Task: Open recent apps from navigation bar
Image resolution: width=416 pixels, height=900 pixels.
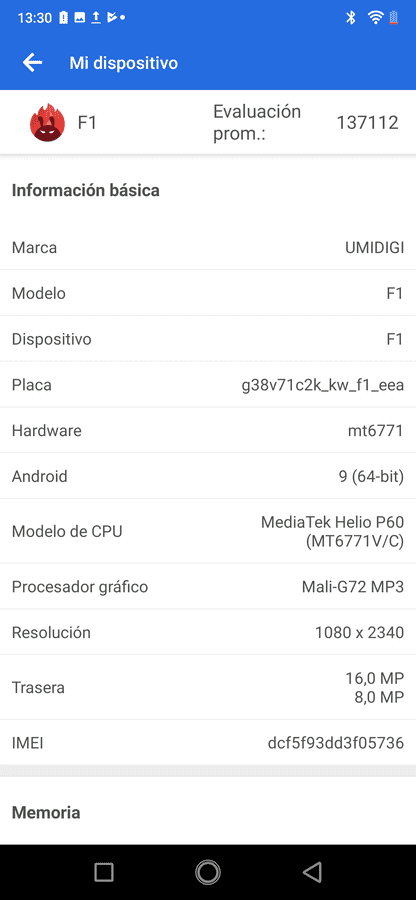Action: click(104, 872)
